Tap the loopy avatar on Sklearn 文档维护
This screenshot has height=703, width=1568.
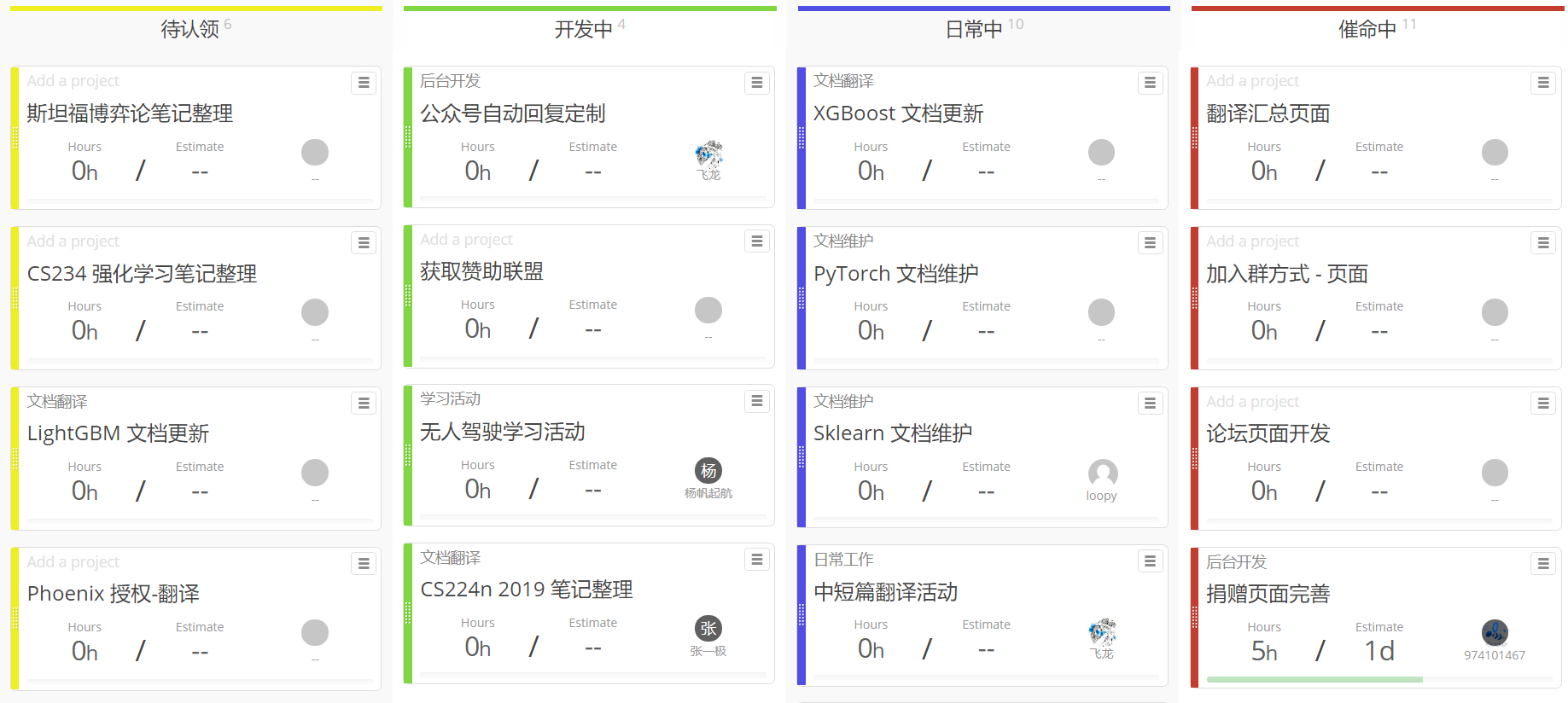click(x=1101, y=474)
